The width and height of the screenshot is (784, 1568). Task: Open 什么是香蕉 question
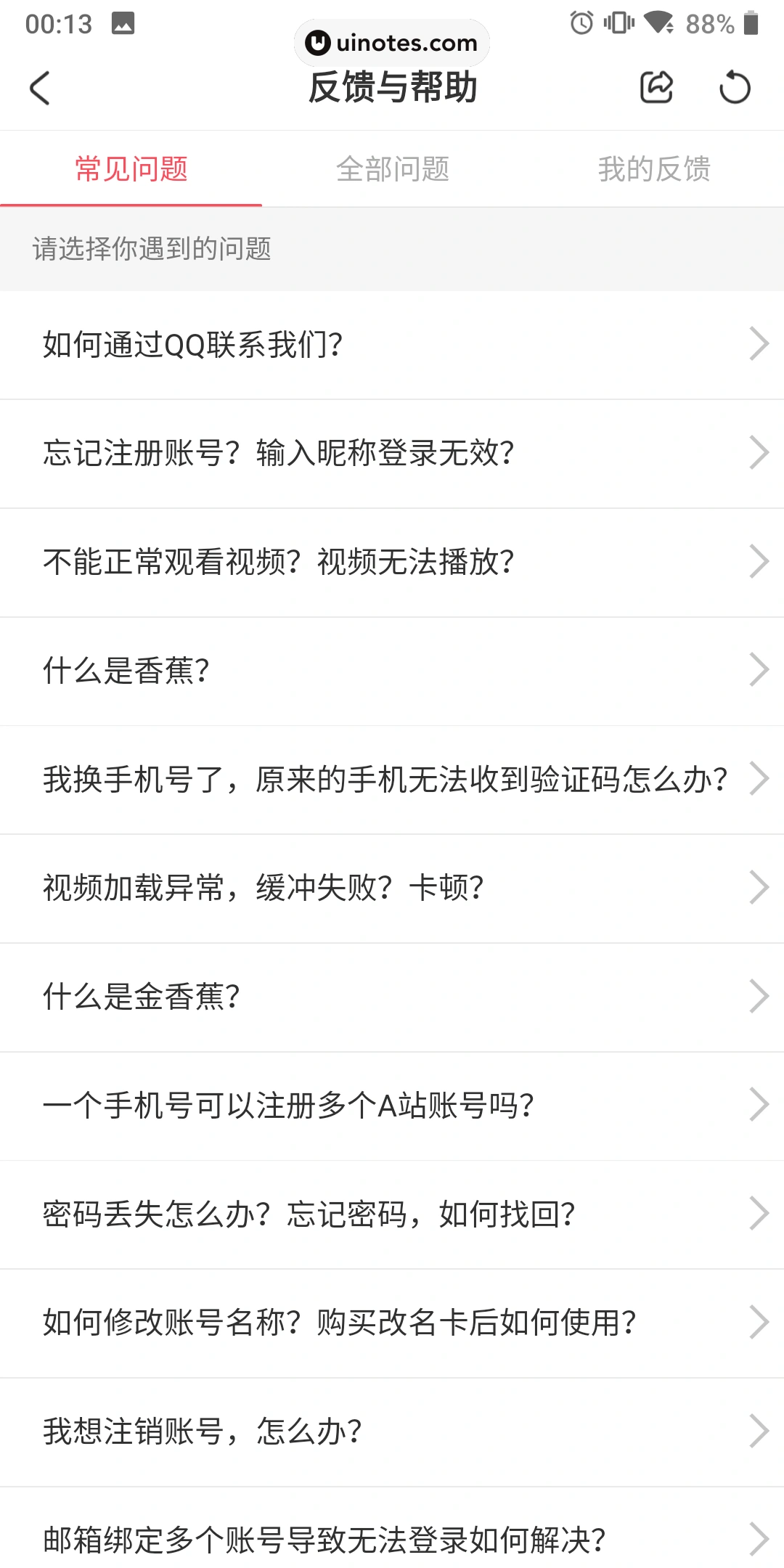click(x=392, y=671)
